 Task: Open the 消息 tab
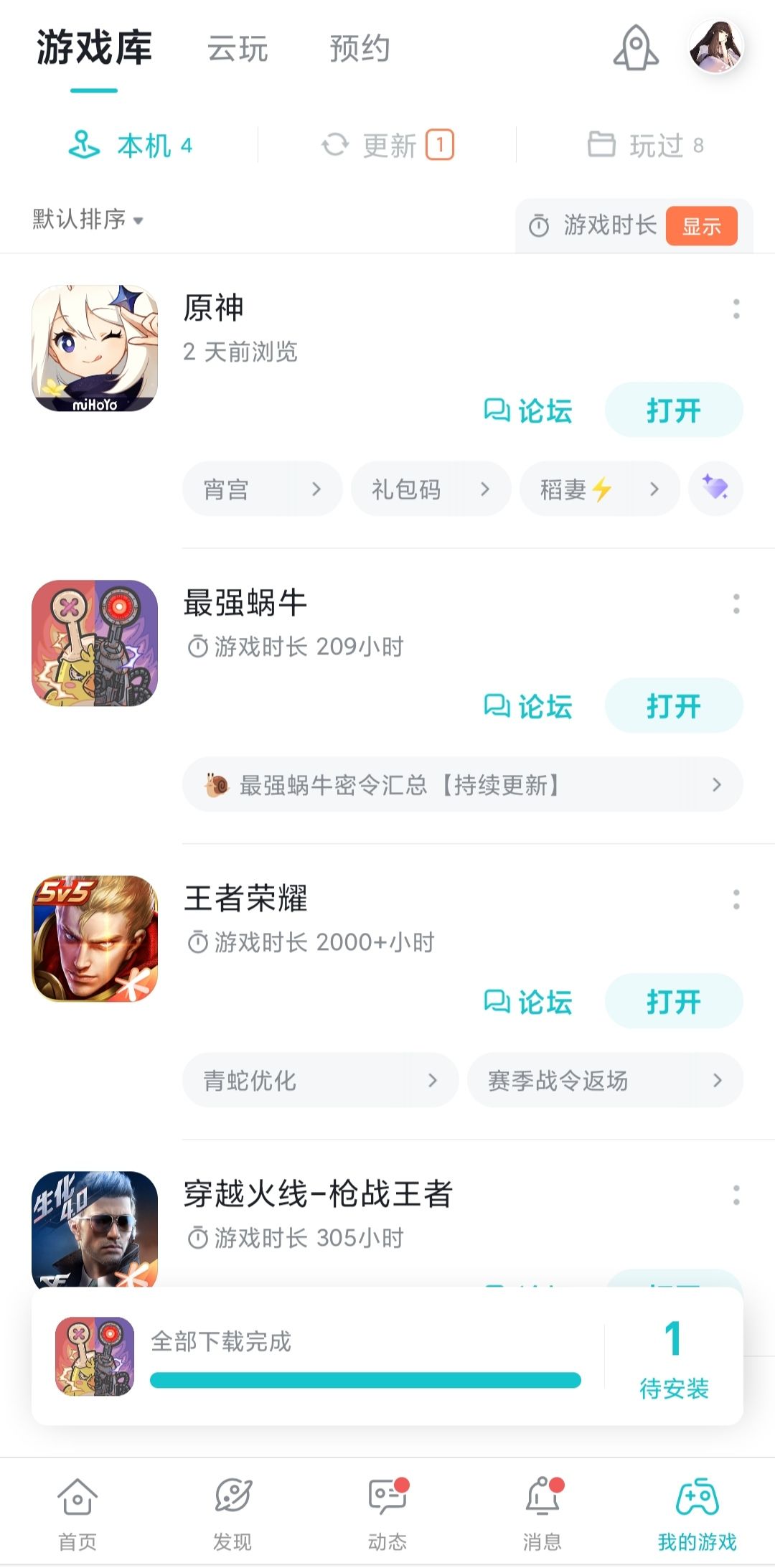(542, 1511)
